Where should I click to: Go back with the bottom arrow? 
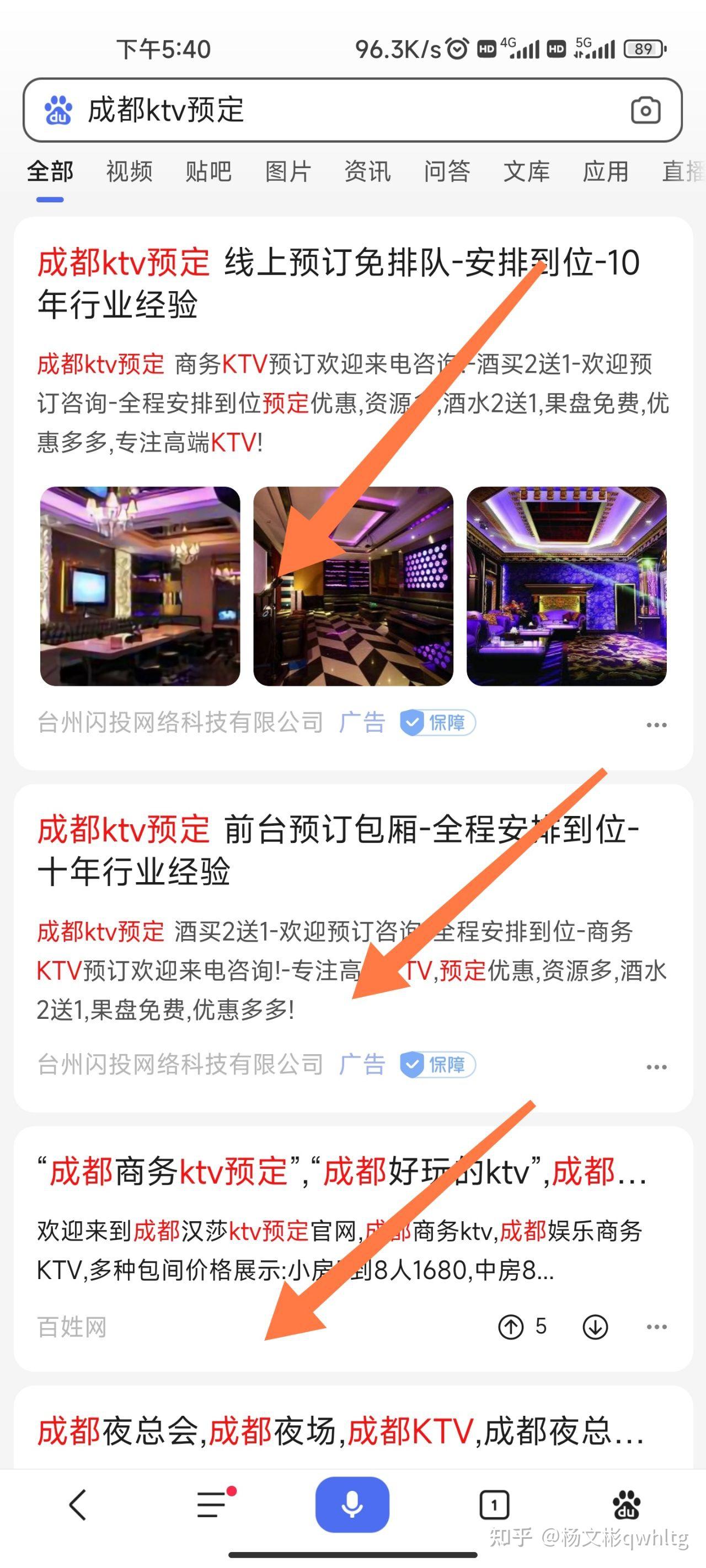point(78,1505)
